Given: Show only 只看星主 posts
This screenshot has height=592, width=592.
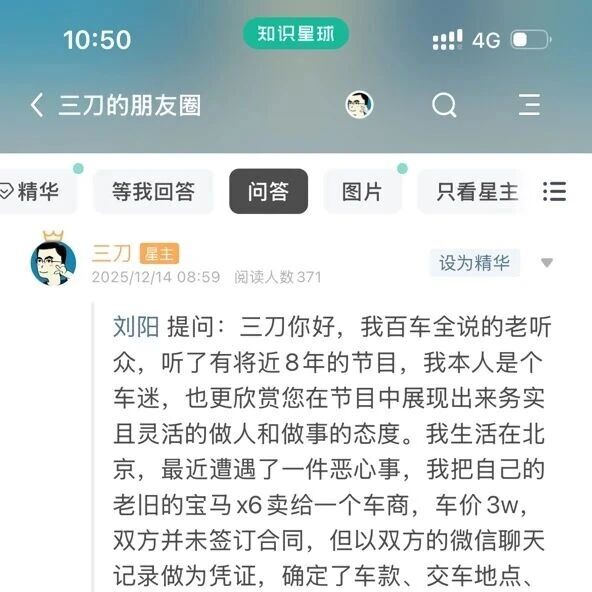Looking at the screenshot, I should (477, 191).
